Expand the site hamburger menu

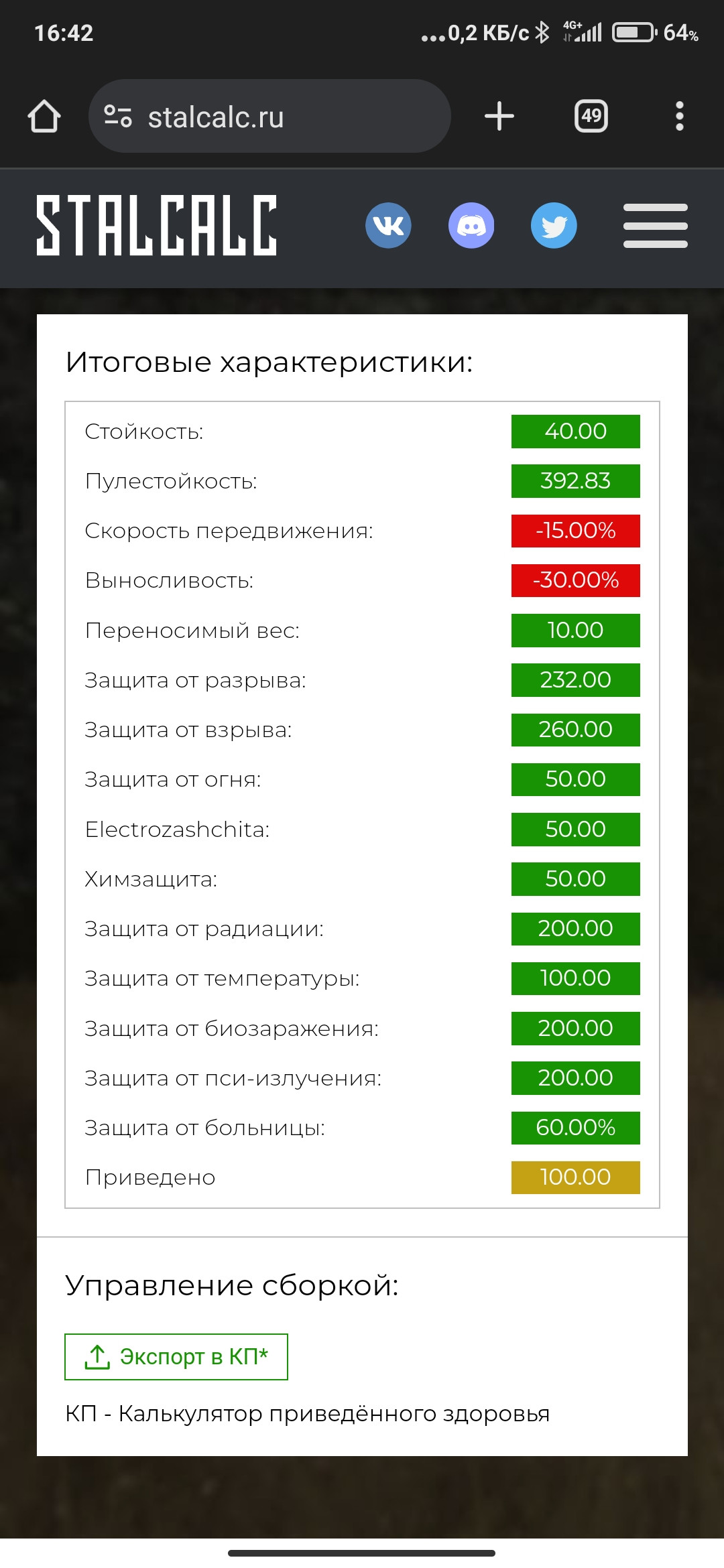656,226
